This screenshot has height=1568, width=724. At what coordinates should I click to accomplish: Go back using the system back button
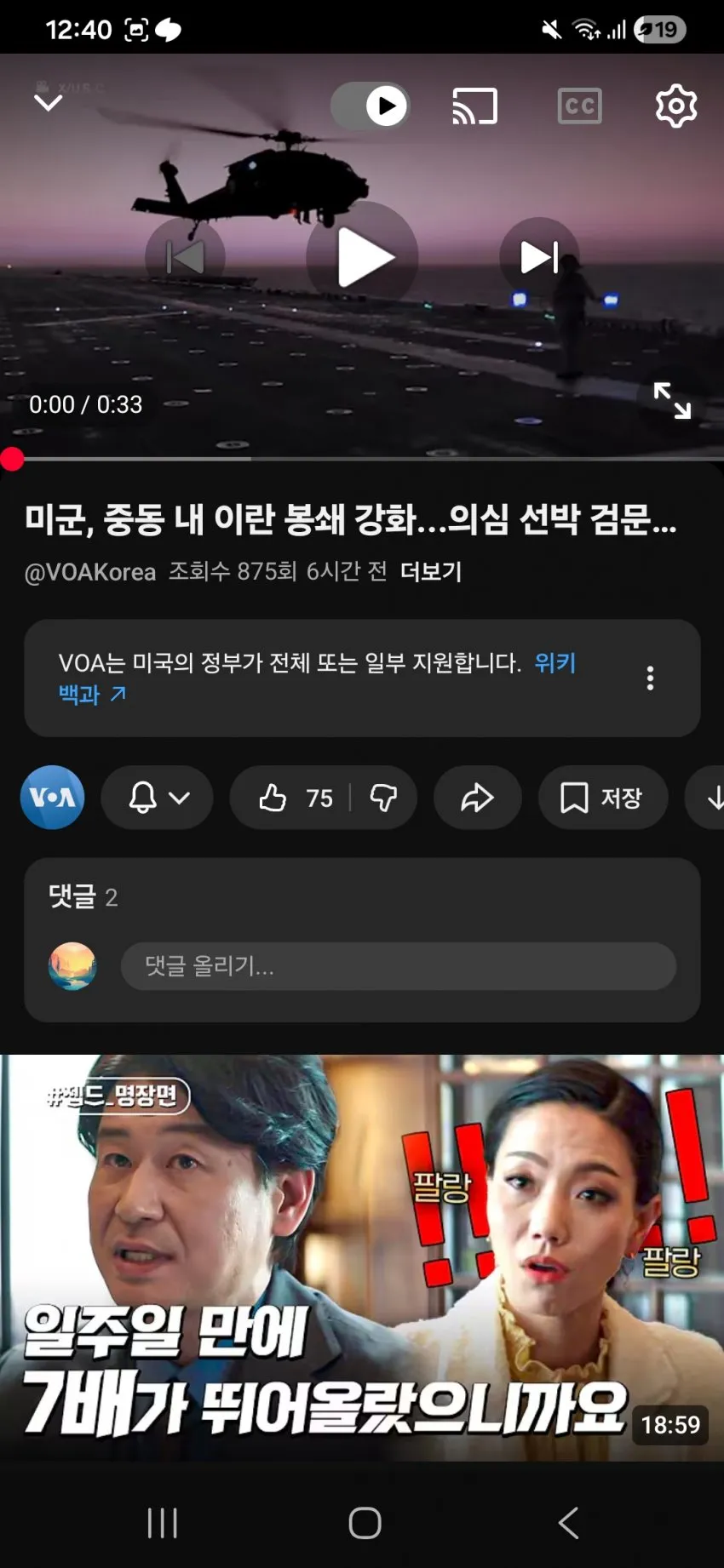pyautogui.click(x=568, y=1523)
